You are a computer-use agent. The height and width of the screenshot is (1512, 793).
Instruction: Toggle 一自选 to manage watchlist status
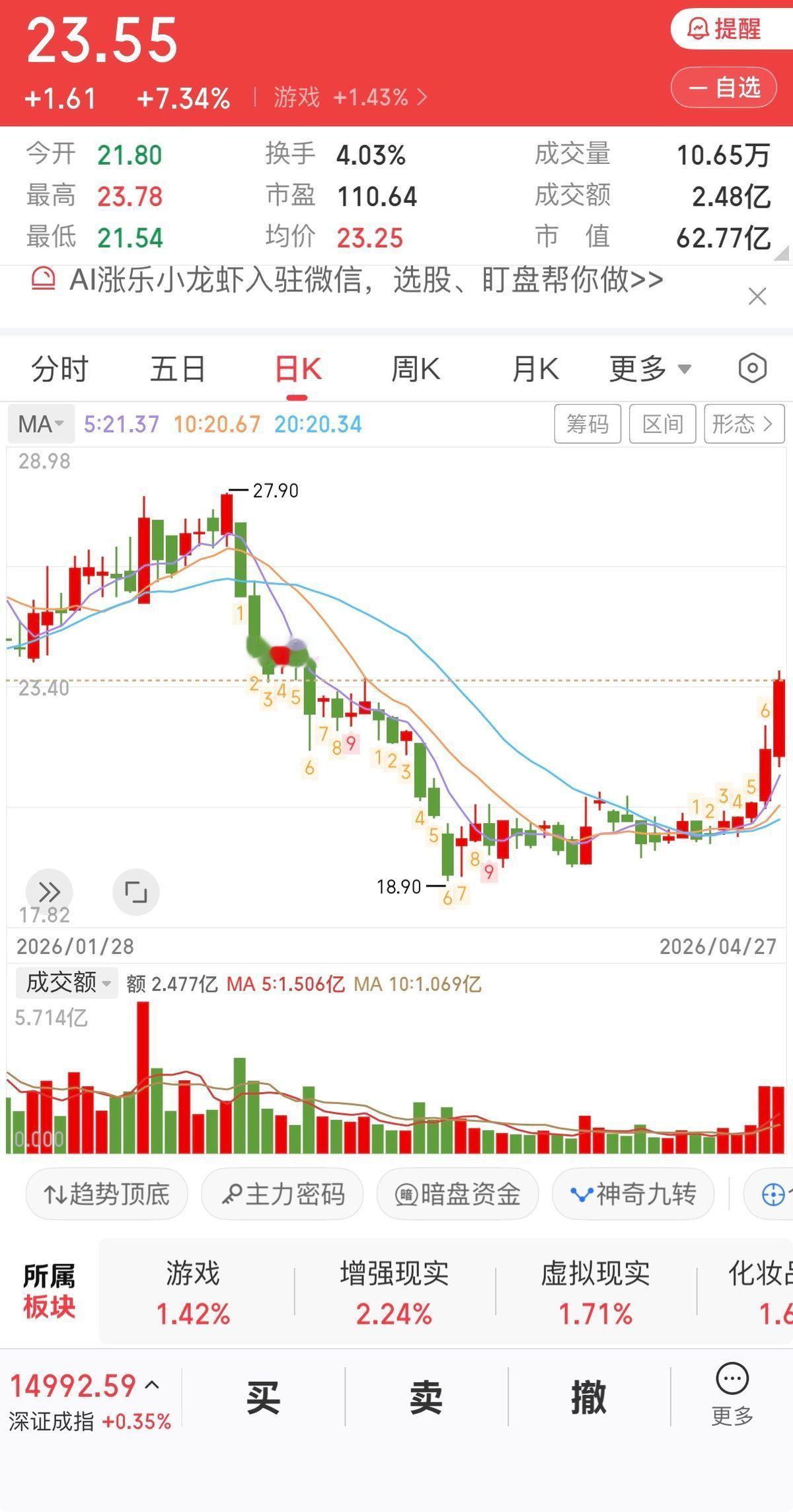pyautogui.click(x=724, y=87)
